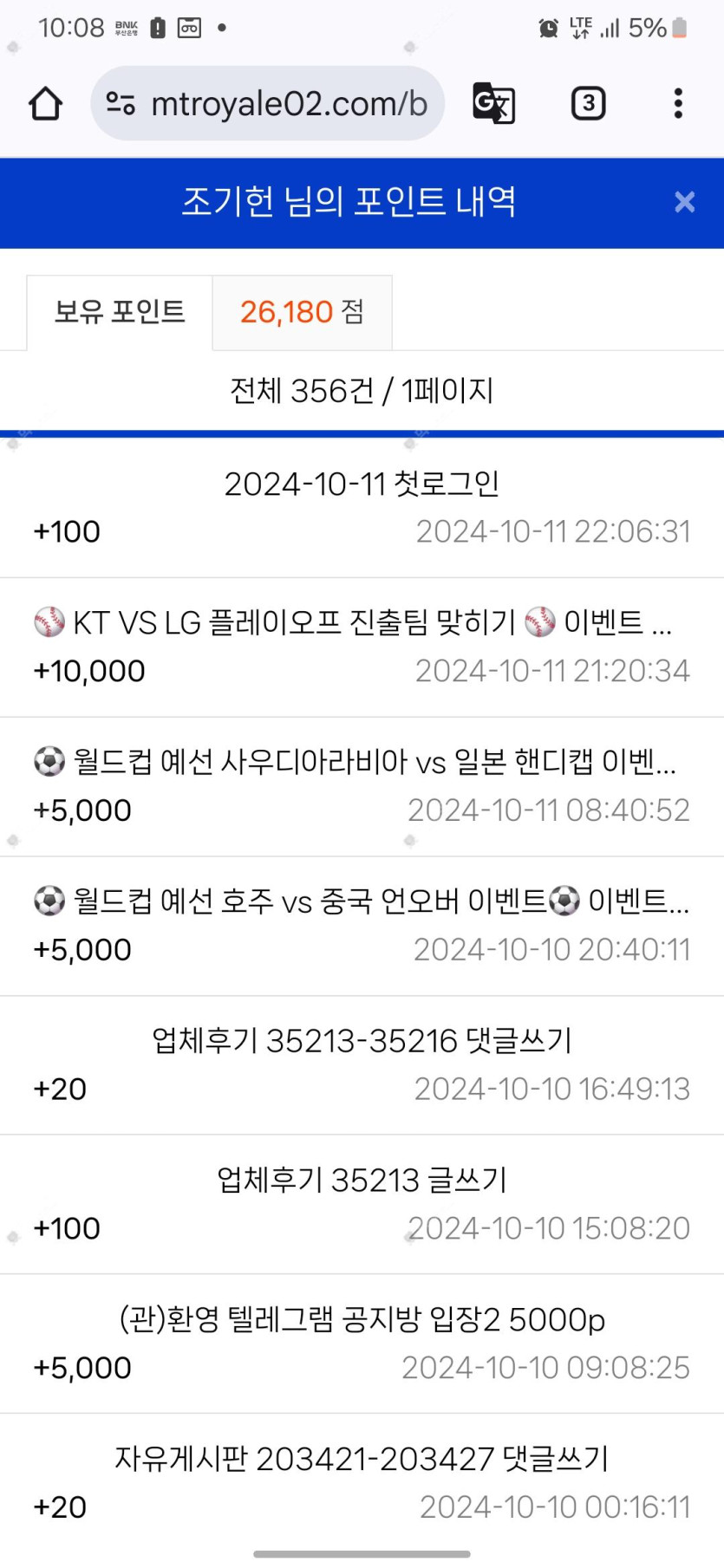Viewport: 724px width, 1568px height.
Task: Open the browser overflow menu
Action: click(678, 104)
